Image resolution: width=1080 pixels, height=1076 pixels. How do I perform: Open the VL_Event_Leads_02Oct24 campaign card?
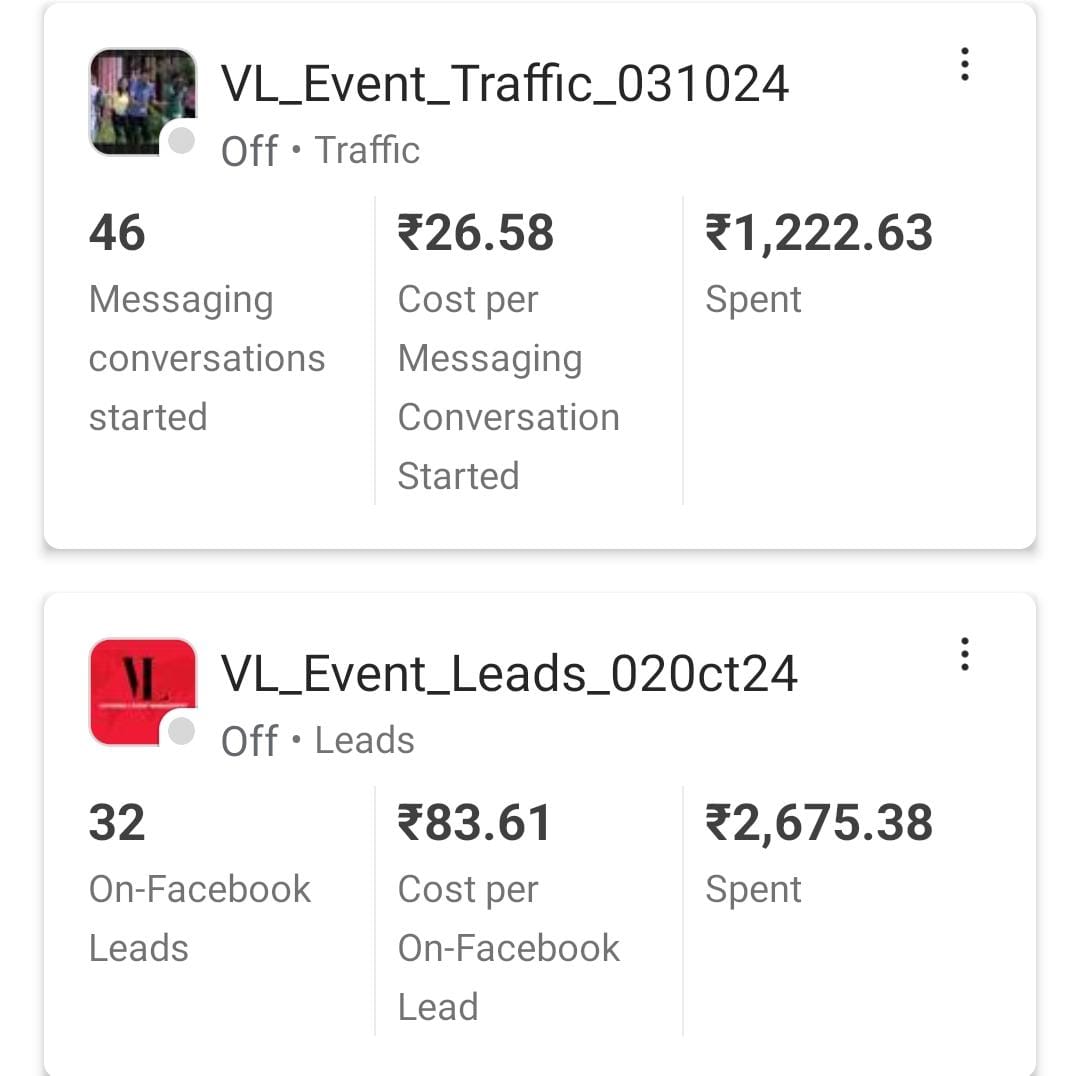(508, 674)
